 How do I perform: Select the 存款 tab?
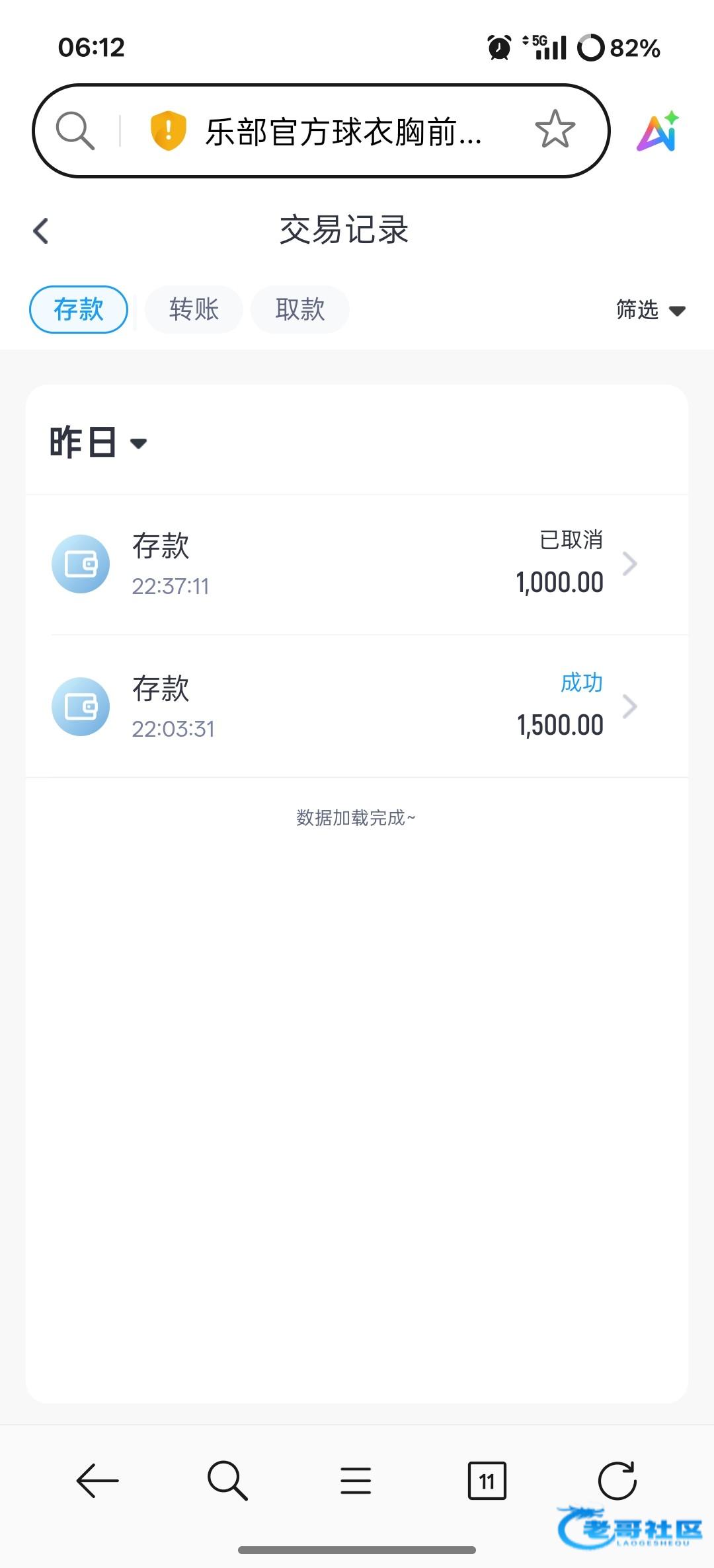[79, 309]
